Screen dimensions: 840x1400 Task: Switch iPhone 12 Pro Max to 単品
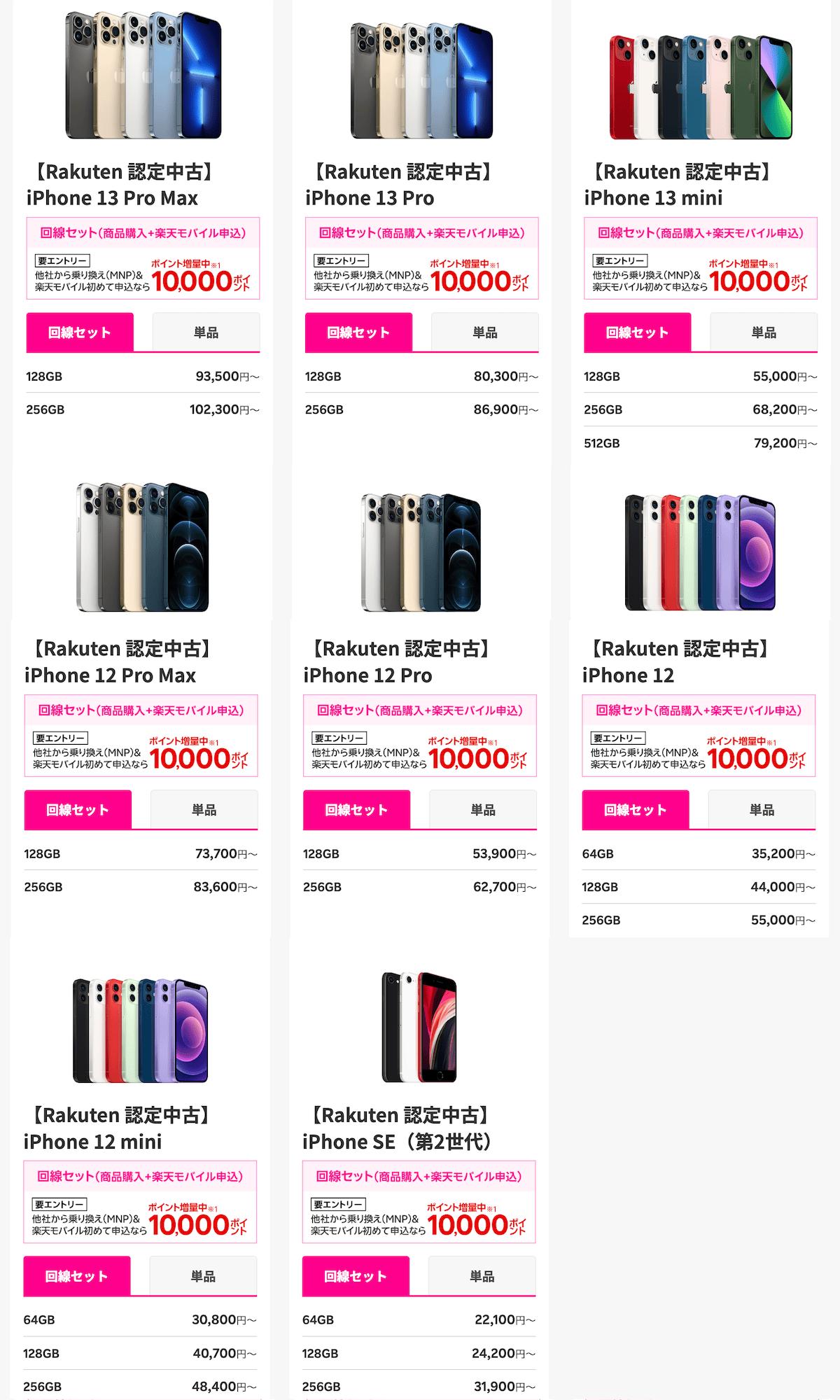(204, 810)
